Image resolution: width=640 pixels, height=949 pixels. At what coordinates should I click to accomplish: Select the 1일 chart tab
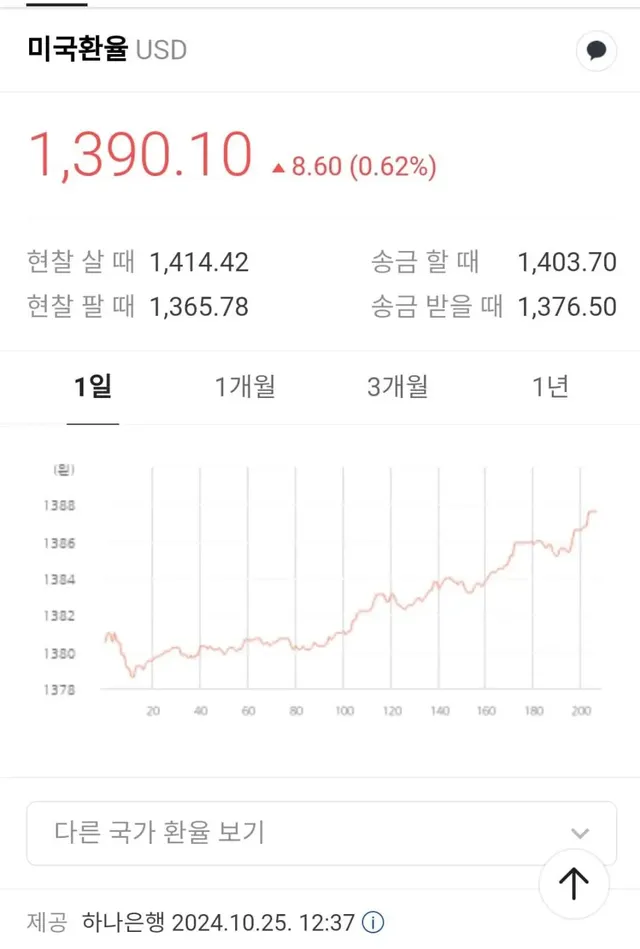click(x=93, y=387)
